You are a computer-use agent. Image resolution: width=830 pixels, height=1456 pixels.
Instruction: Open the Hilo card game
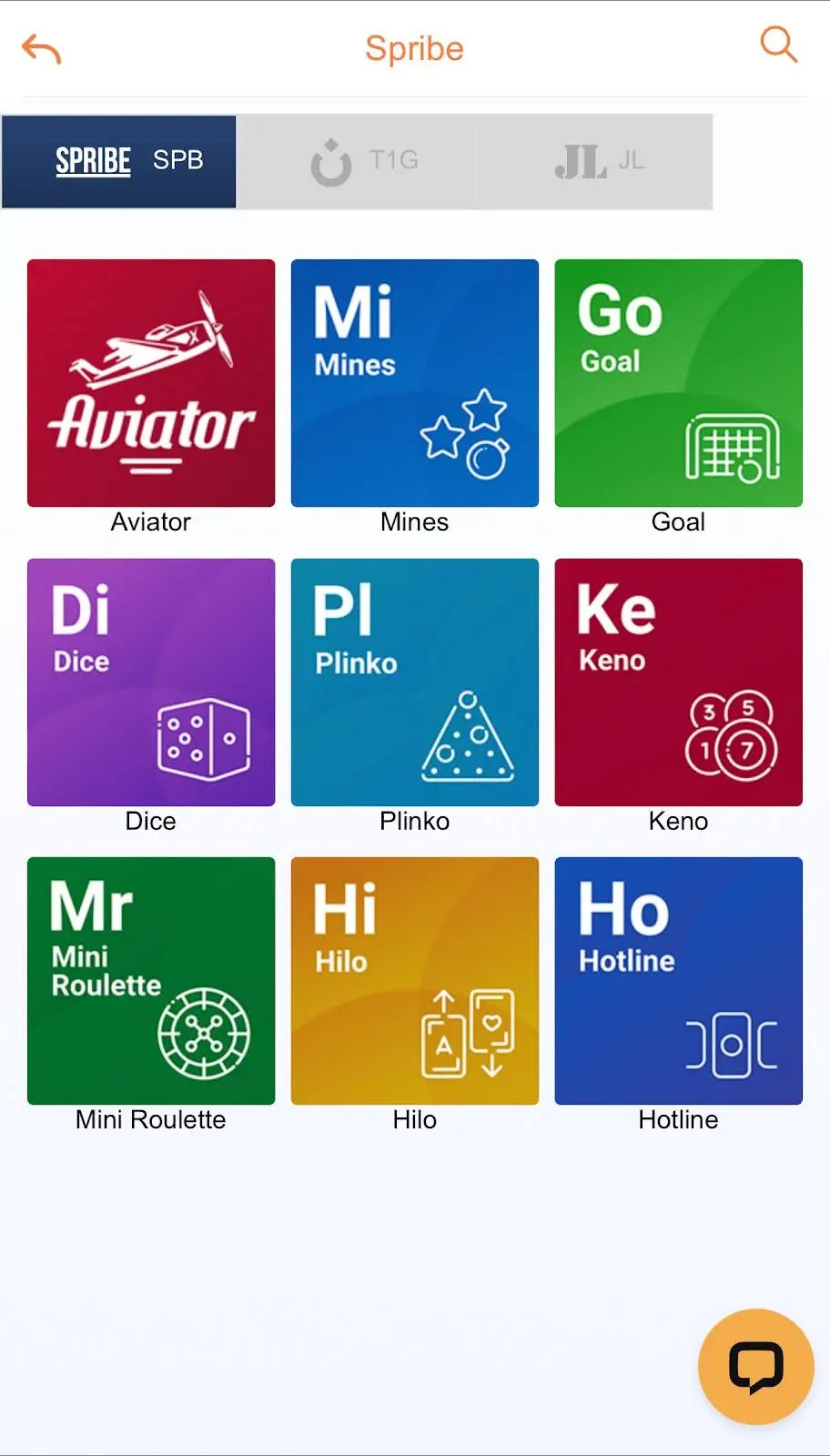(x=415, y=981)
